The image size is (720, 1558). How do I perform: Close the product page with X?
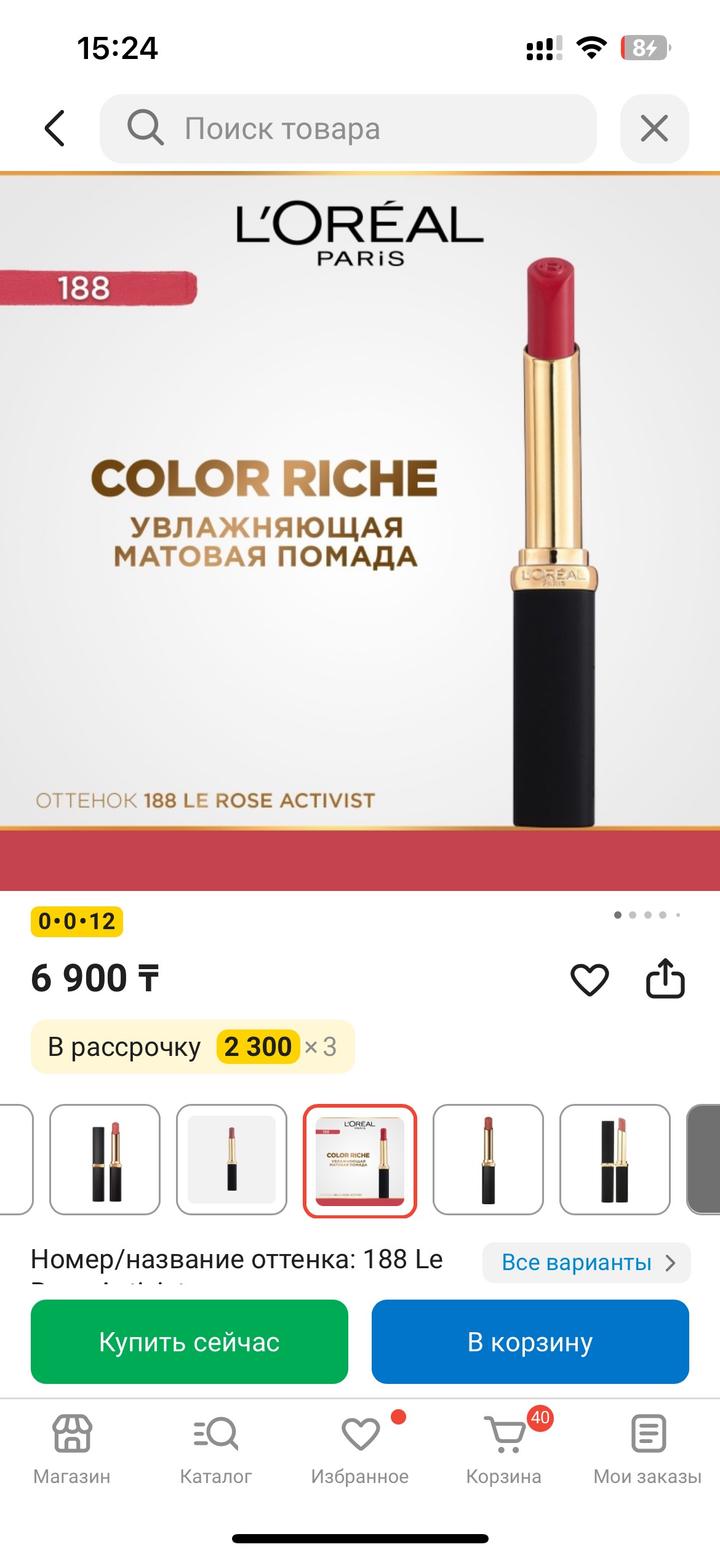point(654,129)
